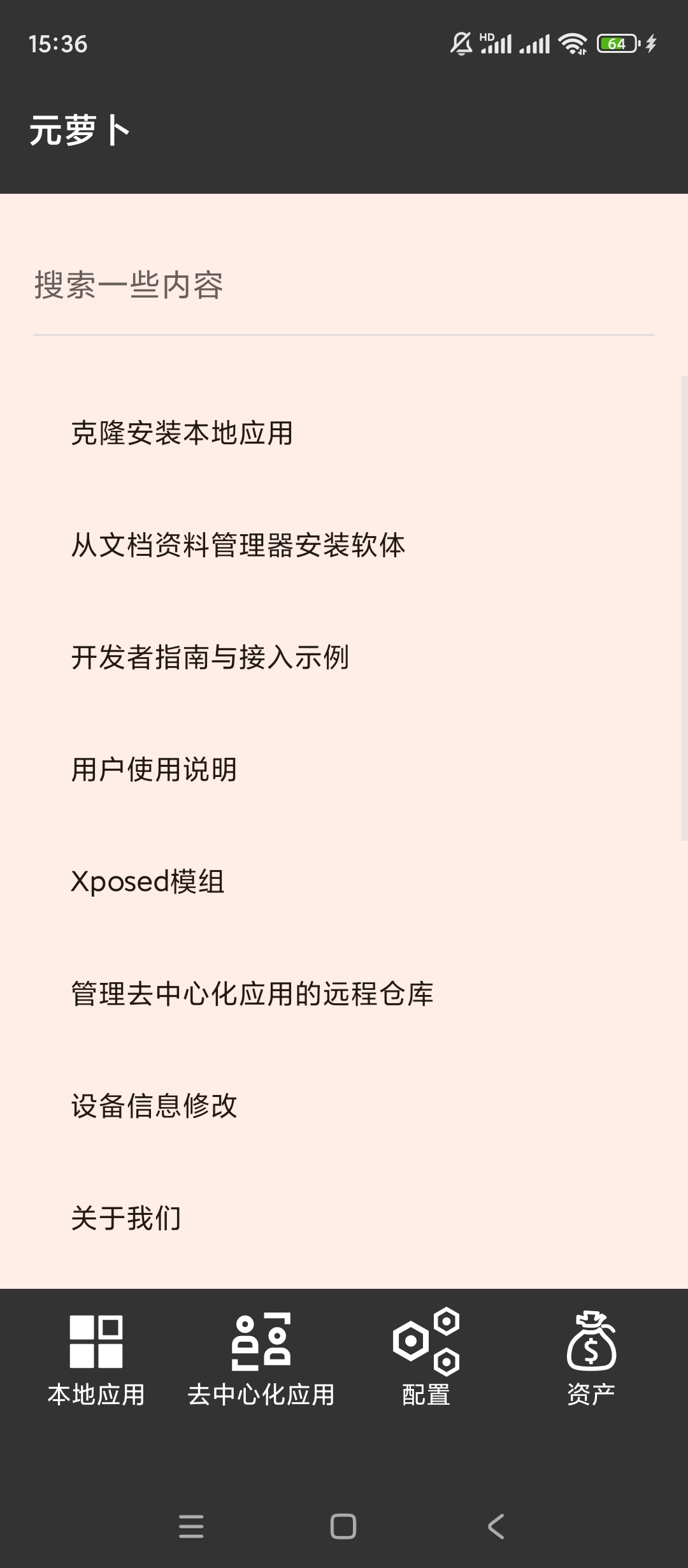Screen dimensions: 688x1568
Task: Select 从文档资料管理器安装软体
Action: [x=238, y=546]
